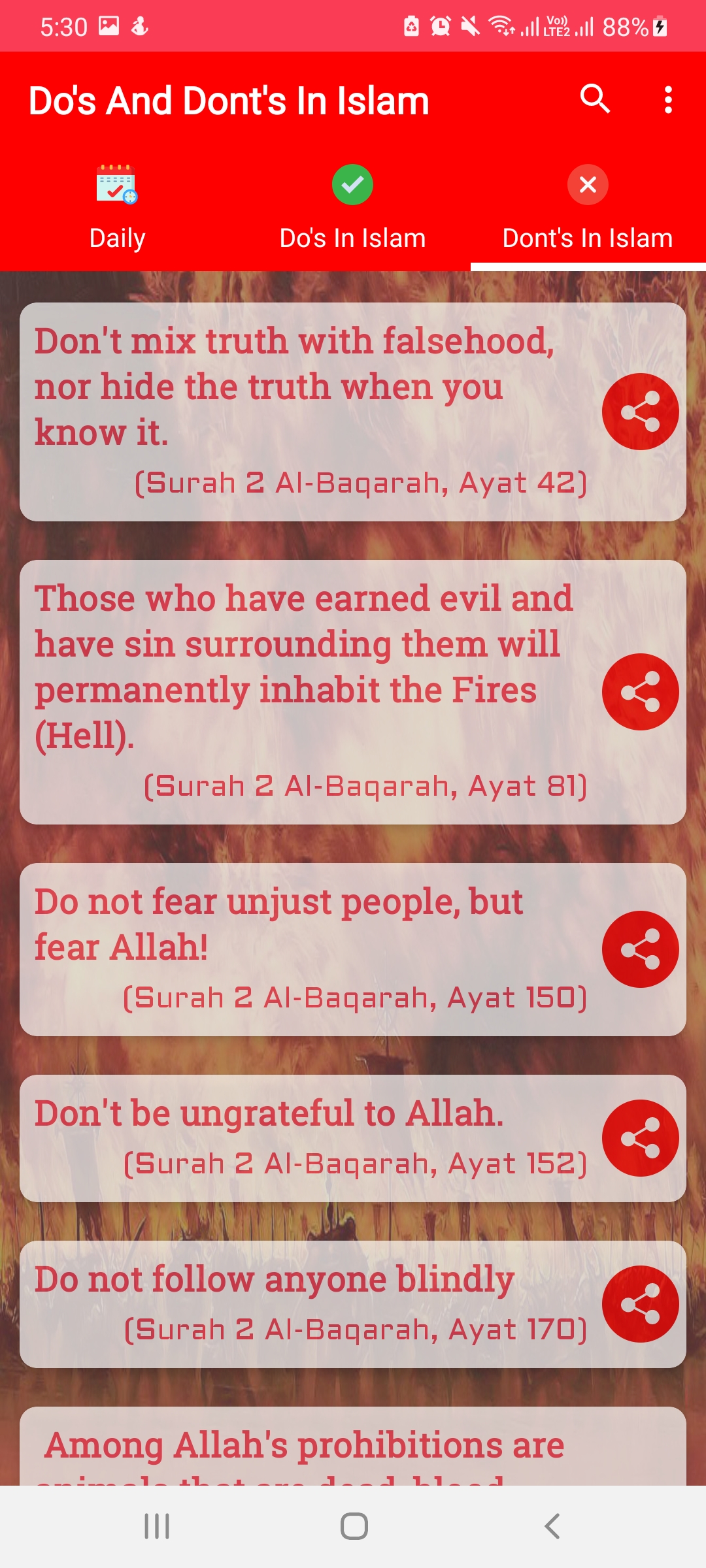Tap the system home button

pos(354,1526)
